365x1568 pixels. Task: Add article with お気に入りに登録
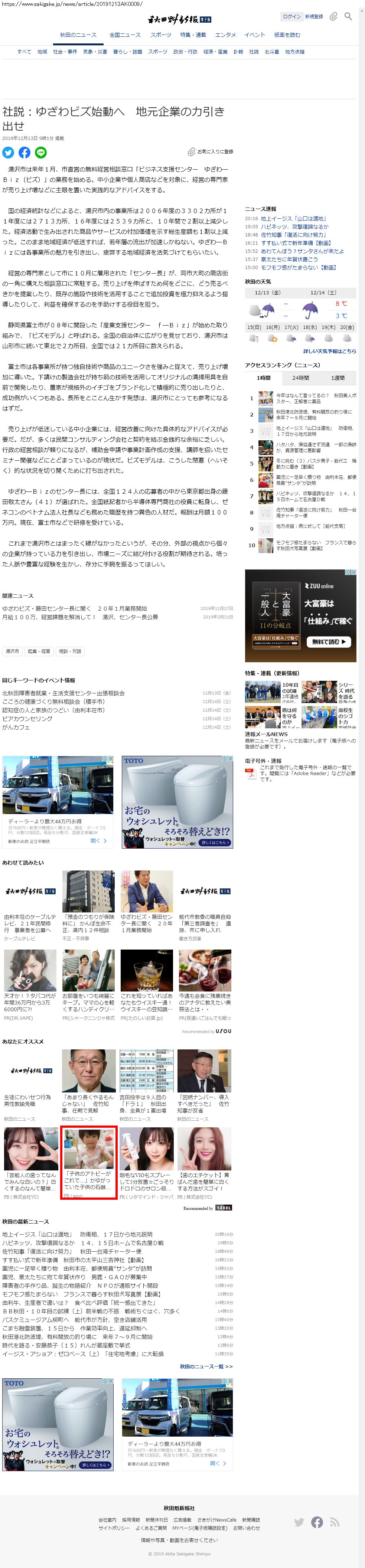coord(210,151)
